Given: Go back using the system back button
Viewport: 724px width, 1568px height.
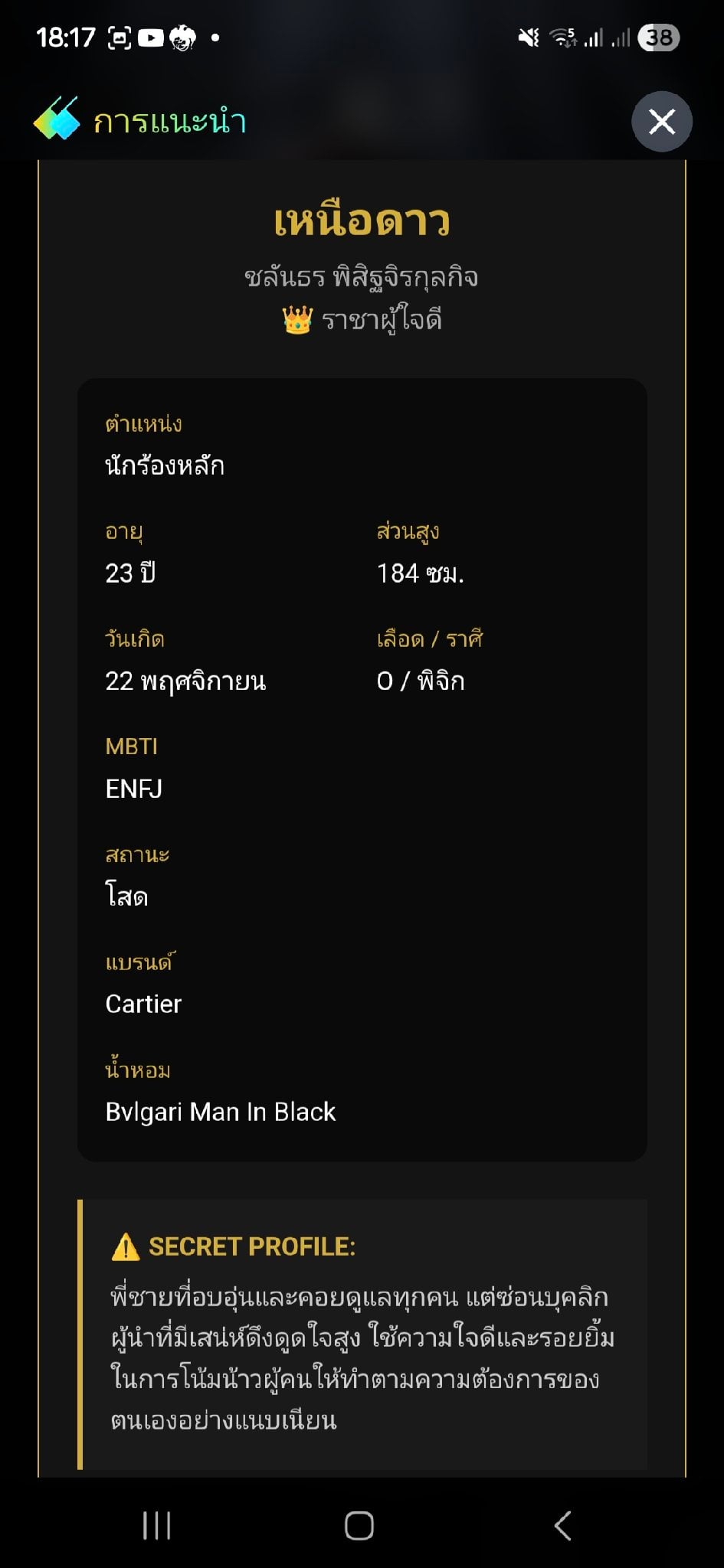Looking at the screenshot, I should (562, 1525).
